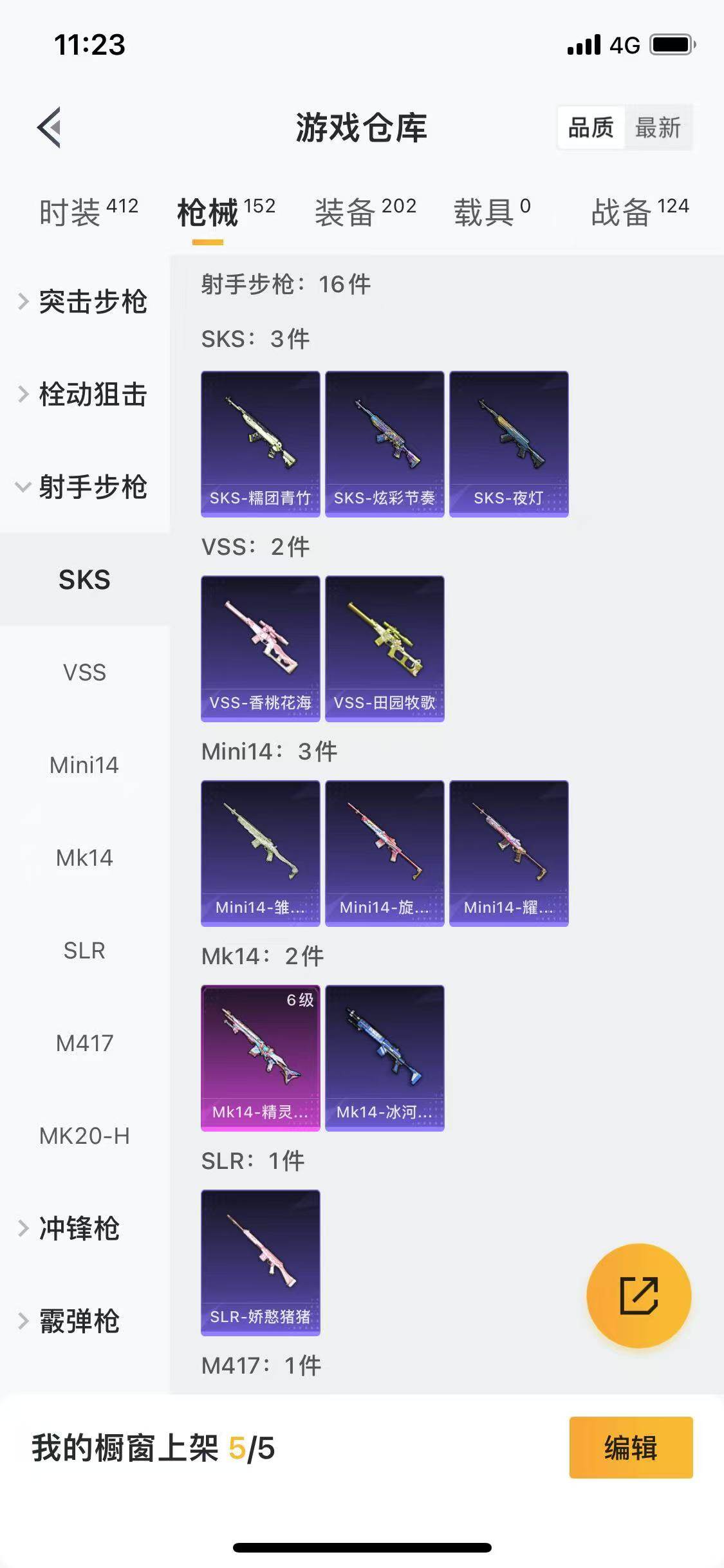
Task: Go to MK20-H in the sidebar
Action: tap(84, 1135)
